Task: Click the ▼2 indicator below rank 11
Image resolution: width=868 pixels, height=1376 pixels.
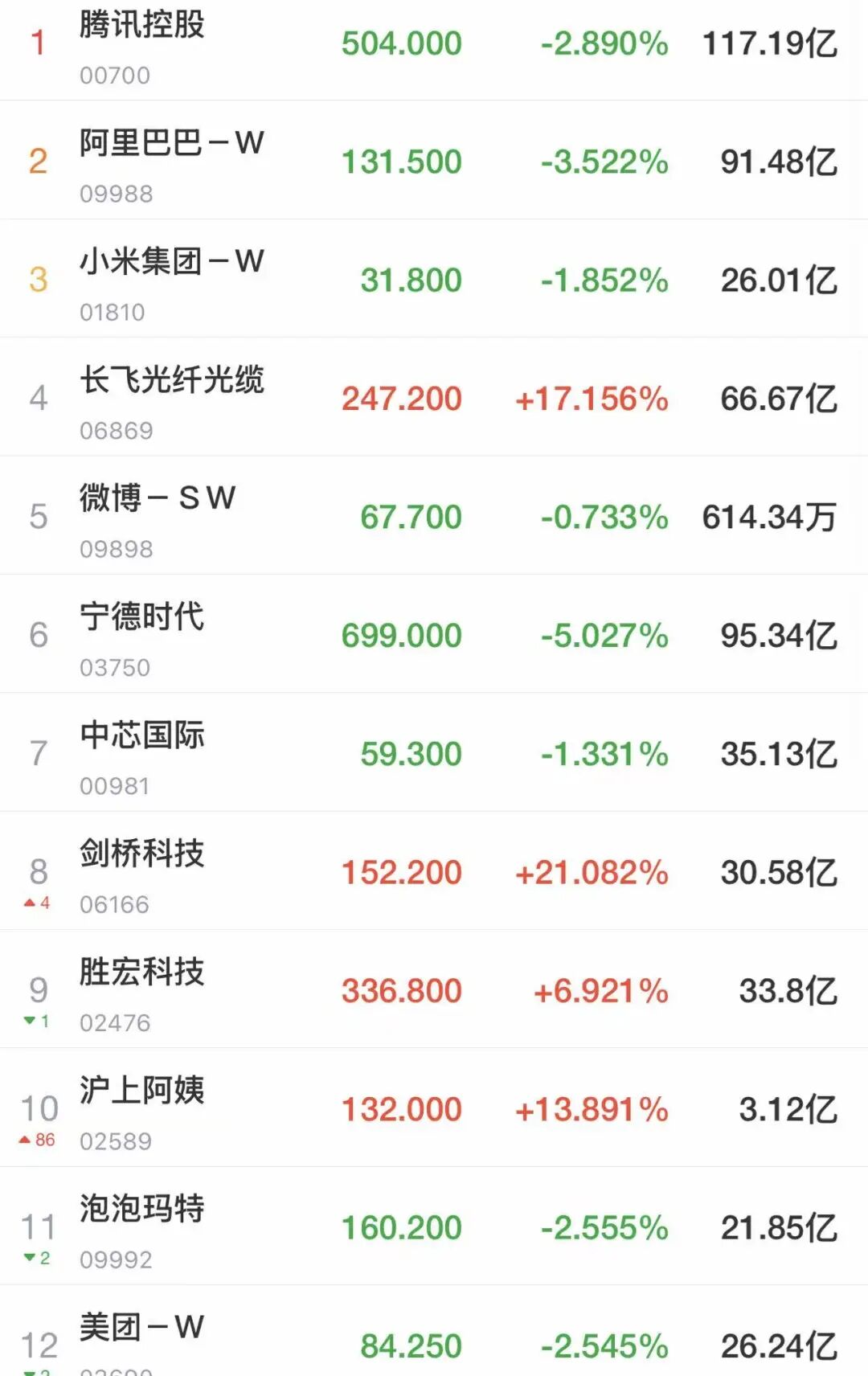Action: click(36, 1258)
